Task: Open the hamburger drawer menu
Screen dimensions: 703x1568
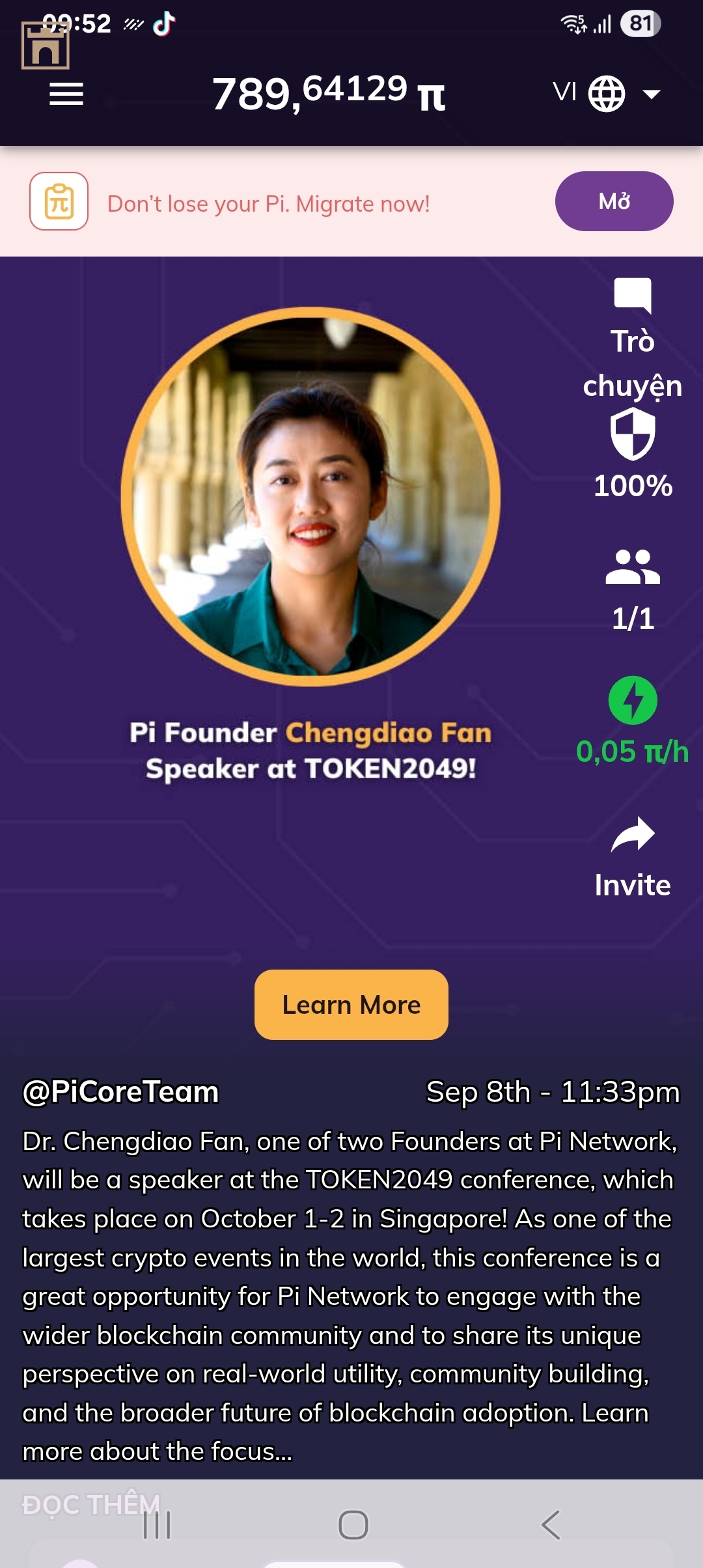Action: [66, 94]
